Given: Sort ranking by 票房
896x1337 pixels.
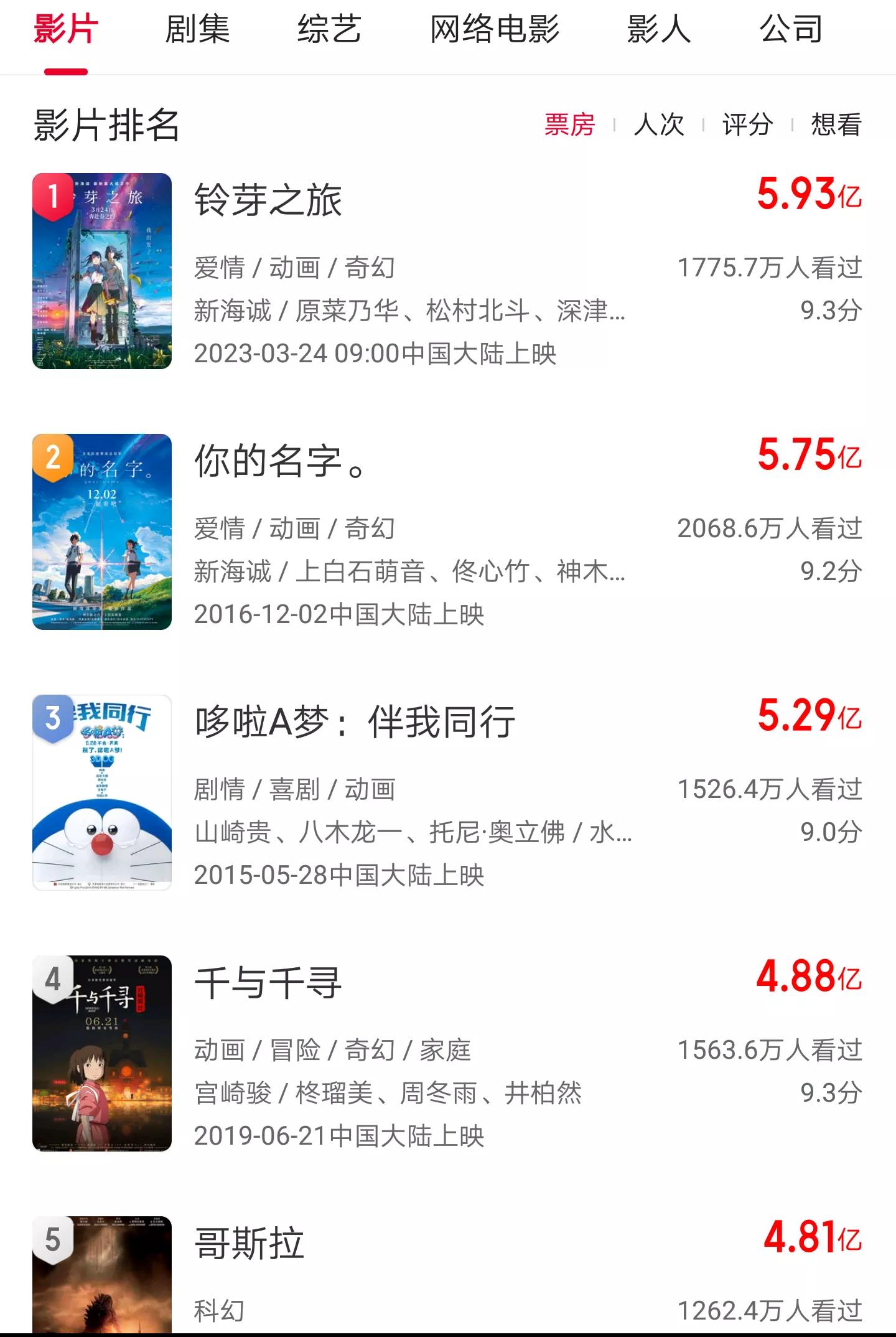Looking at the screenshot, I should click(x=569, y=124).
